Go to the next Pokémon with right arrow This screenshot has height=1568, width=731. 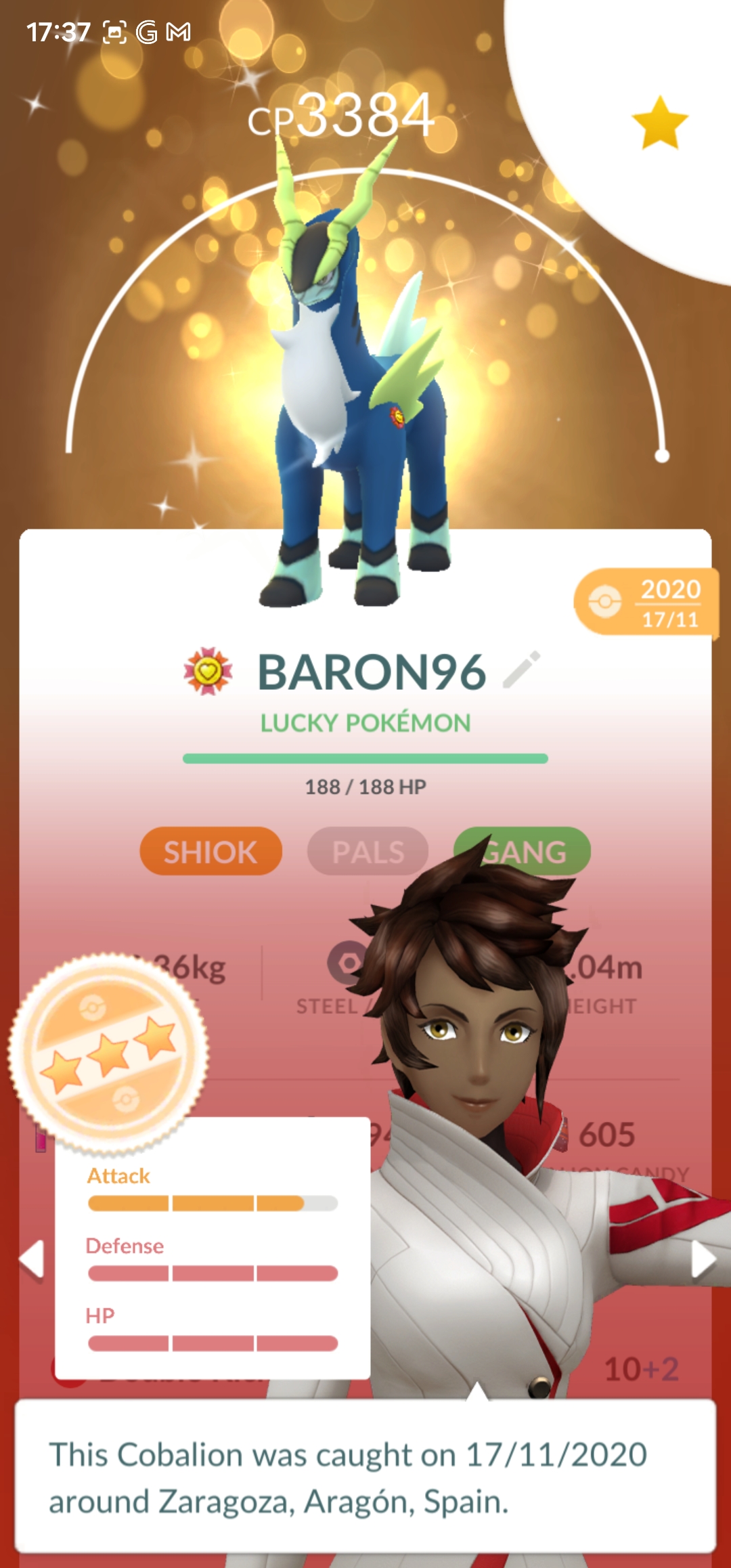[x=703, y=1260]
